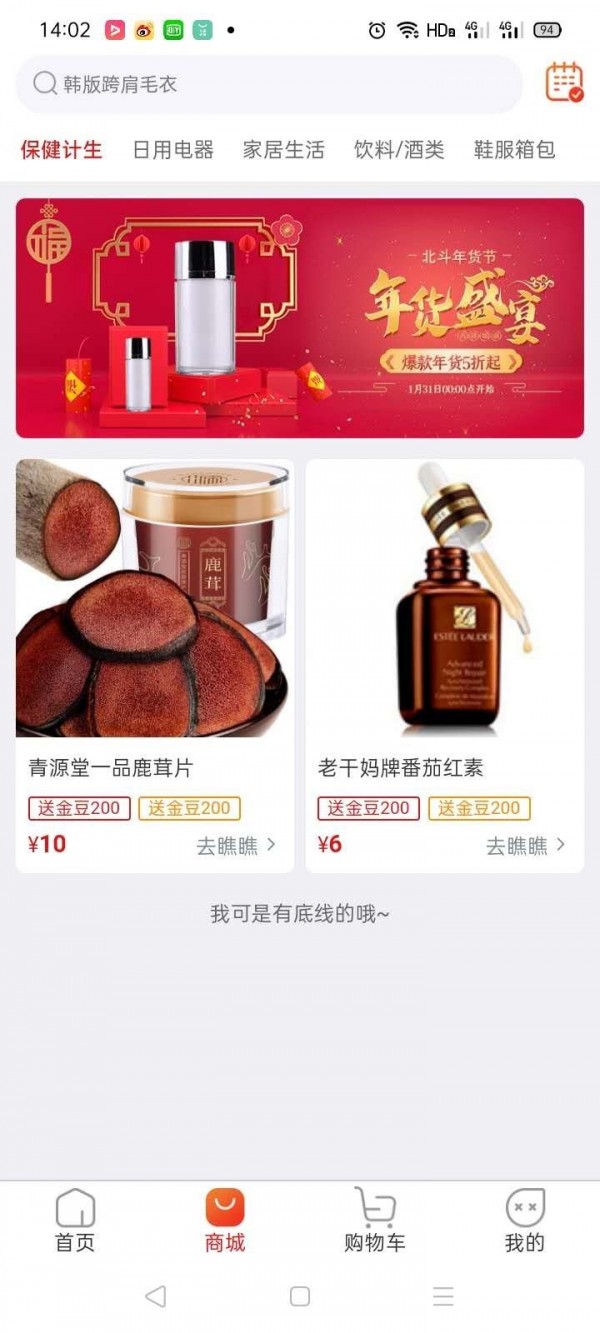Open the calendar check-in icon

(564, 82)
